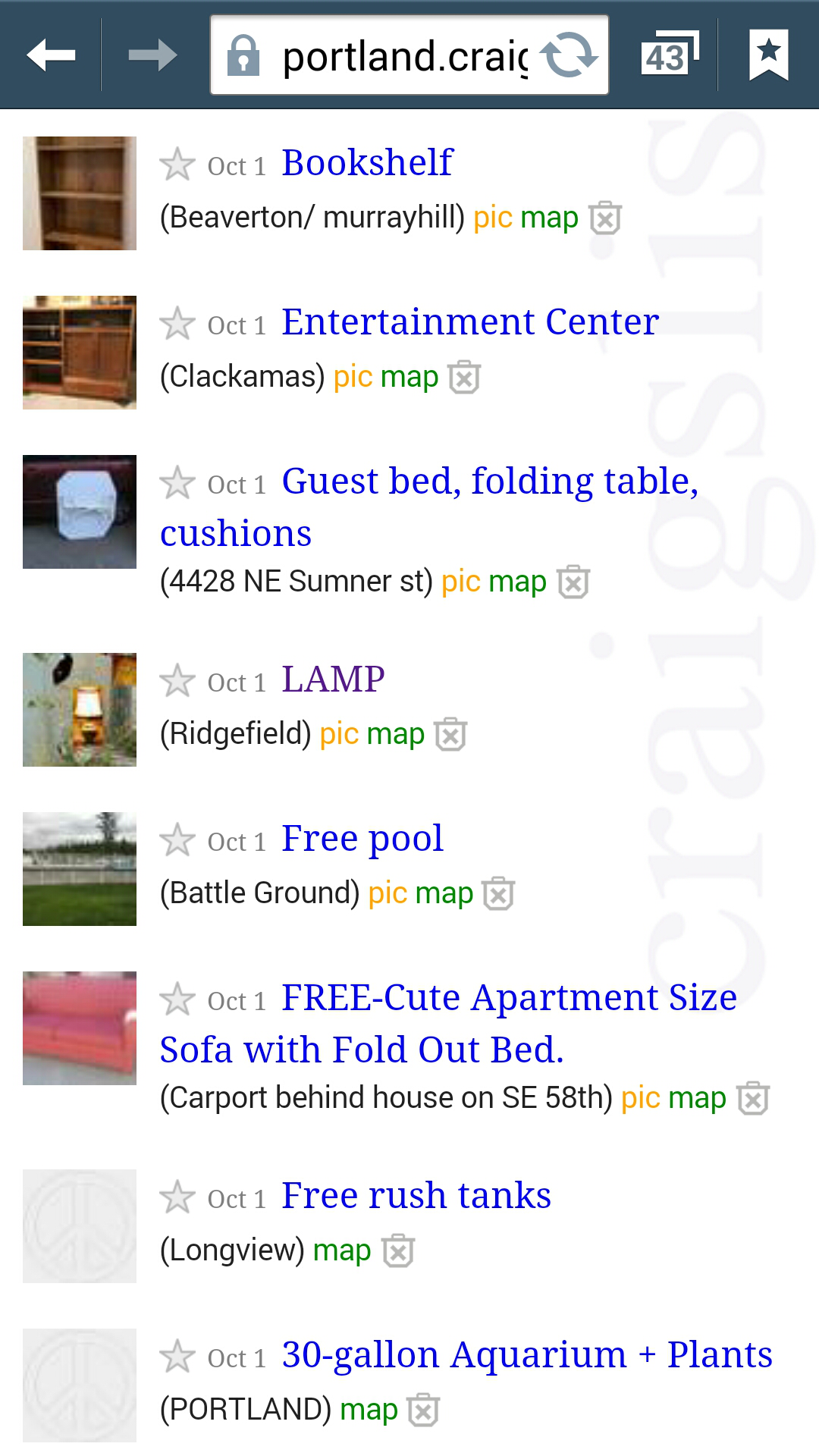Open the LAMP listing
This screenshot has width=819, height=1456.
(333, 679)
